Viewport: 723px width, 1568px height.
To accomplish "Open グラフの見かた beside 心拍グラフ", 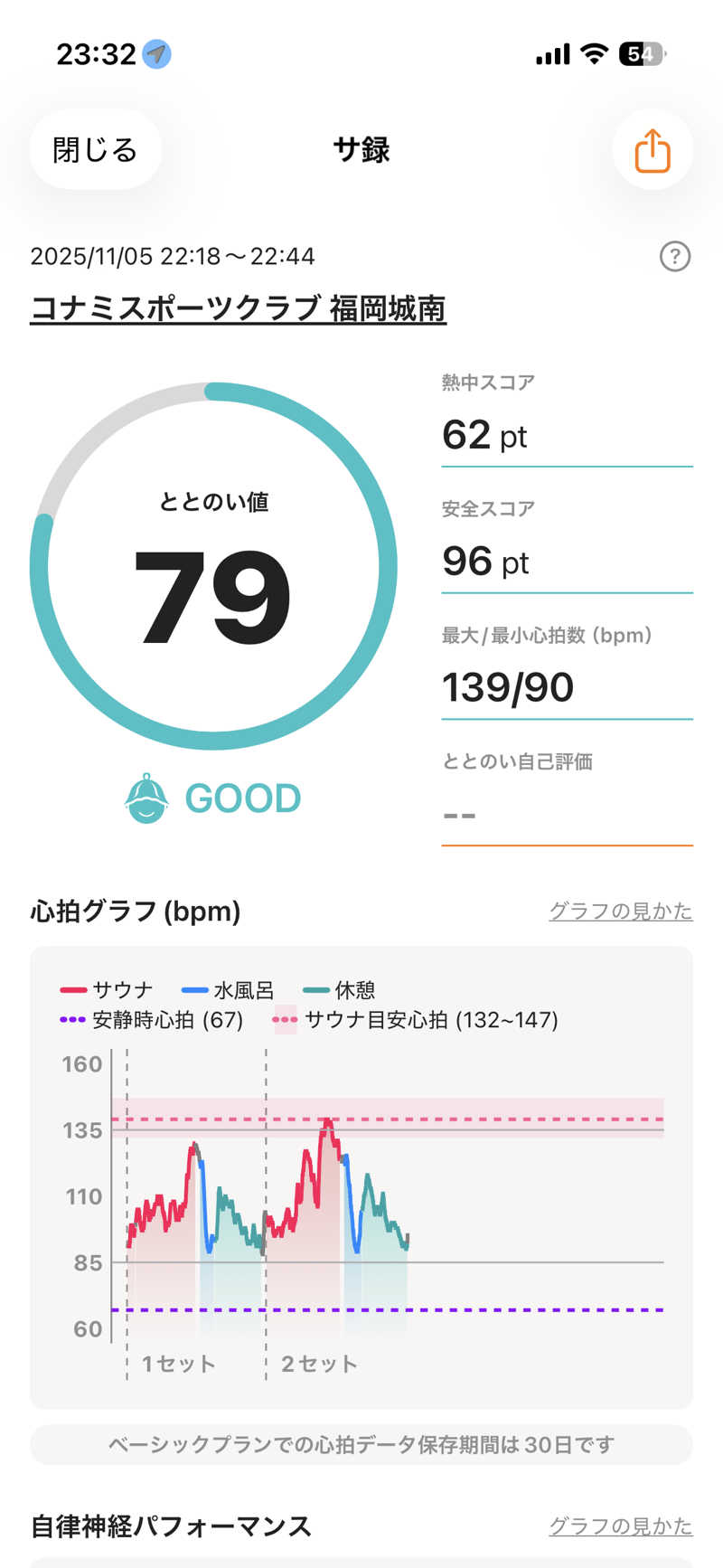I will pos(620,911).
